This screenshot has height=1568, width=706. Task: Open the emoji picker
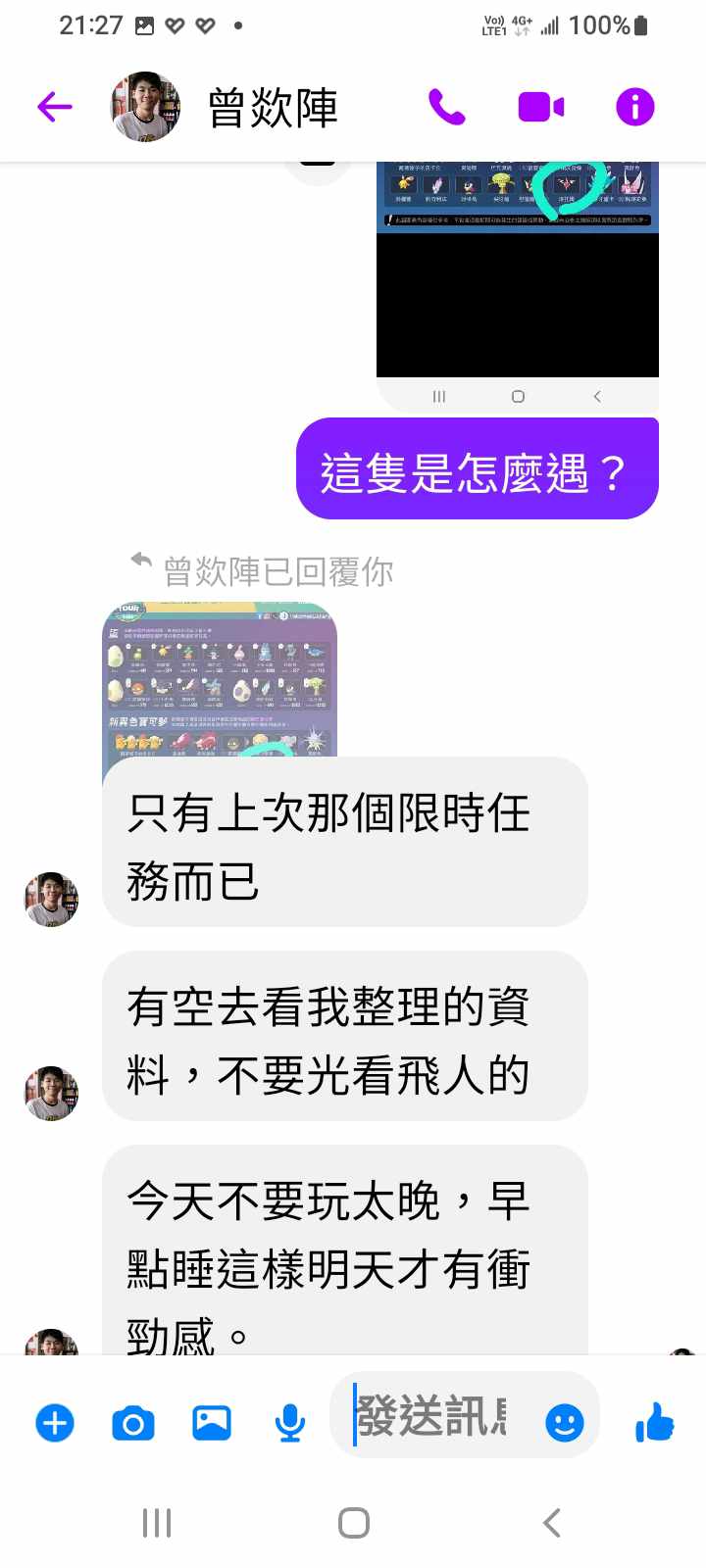tap(564, 1422)
